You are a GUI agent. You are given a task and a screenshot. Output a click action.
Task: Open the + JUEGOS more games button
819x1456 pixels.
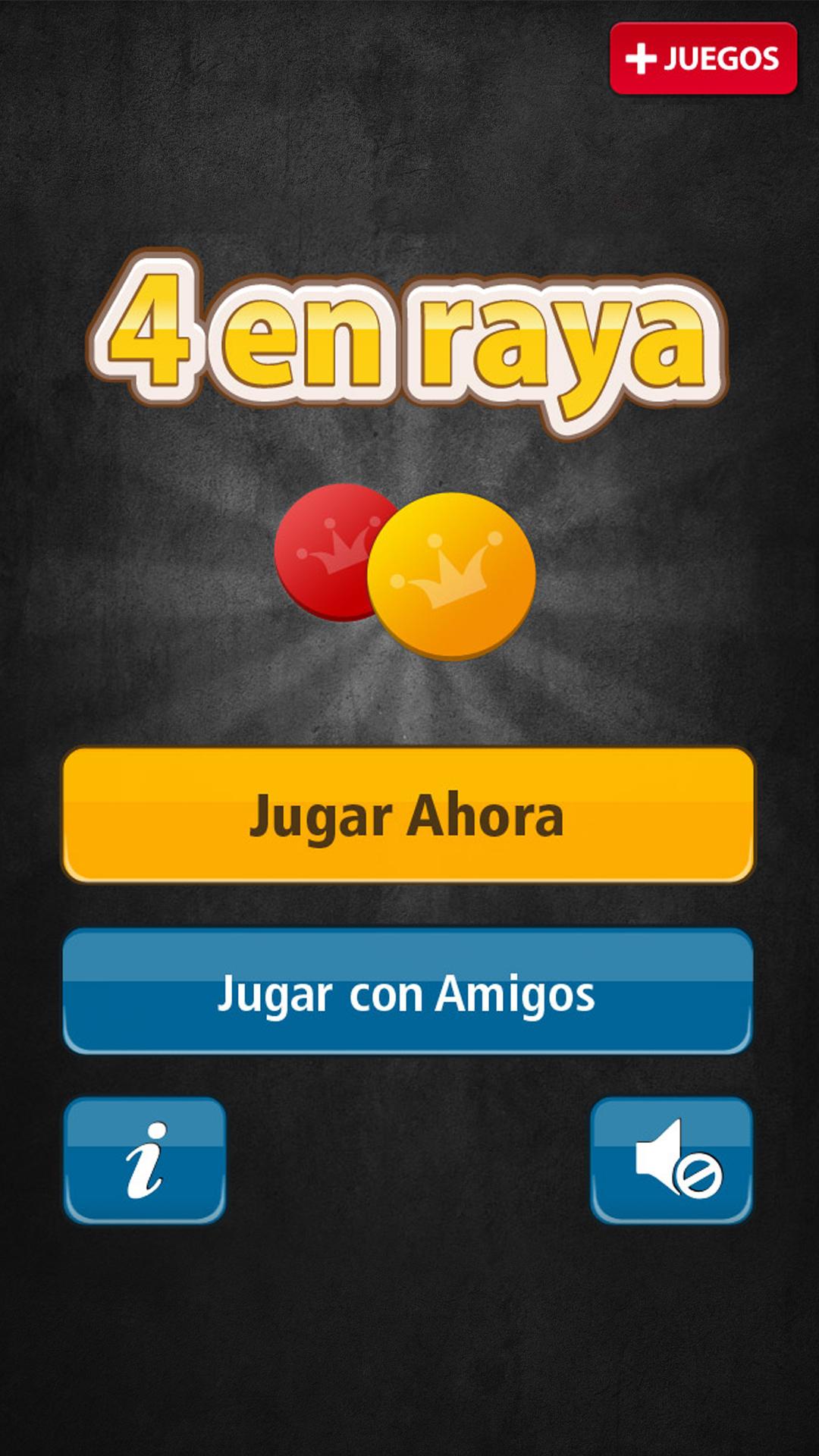pos(703,58)
